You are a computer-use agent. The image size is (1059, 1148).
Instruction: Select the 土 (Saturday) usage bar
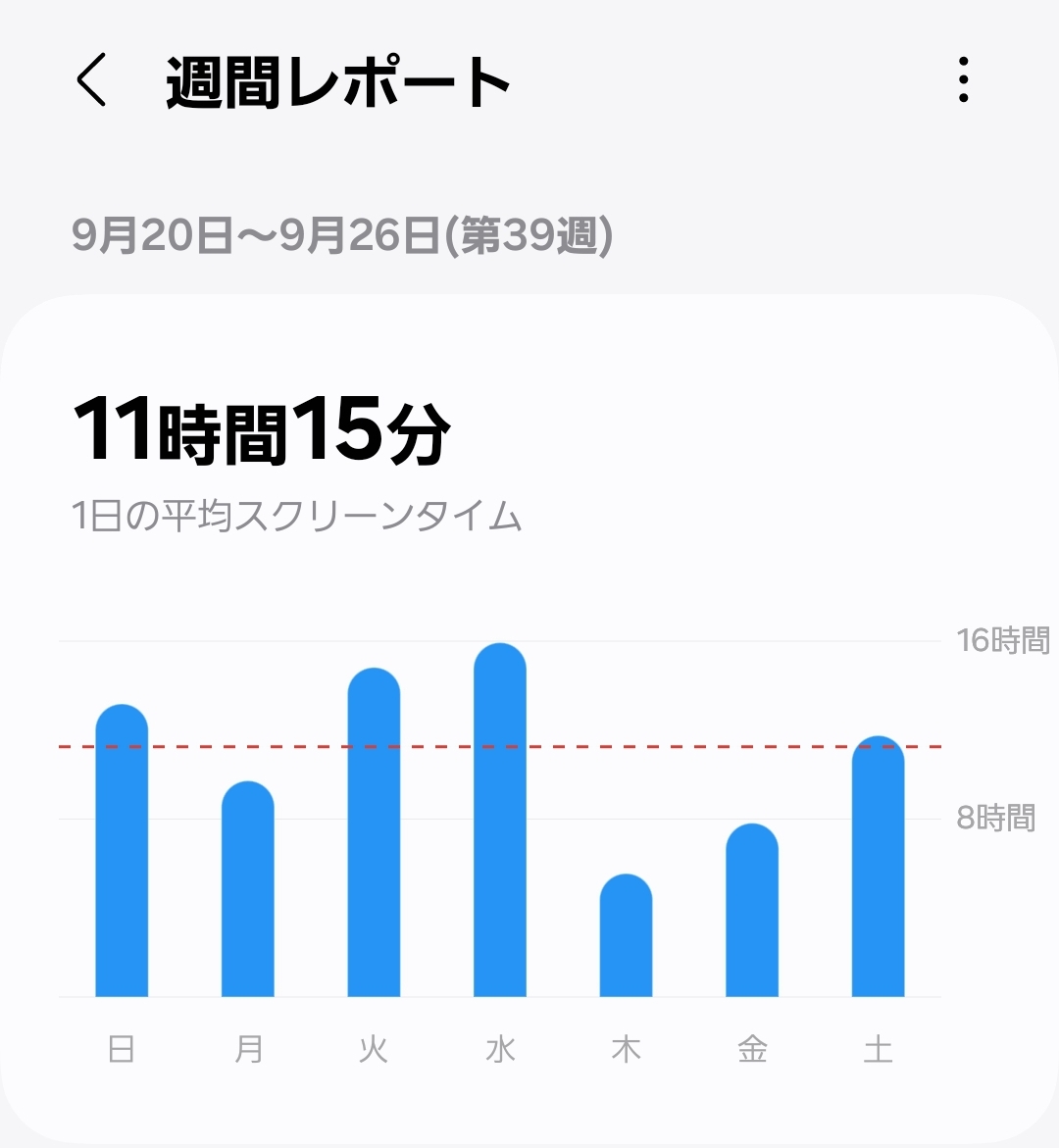pyautogui.click(x=879, y=866)
